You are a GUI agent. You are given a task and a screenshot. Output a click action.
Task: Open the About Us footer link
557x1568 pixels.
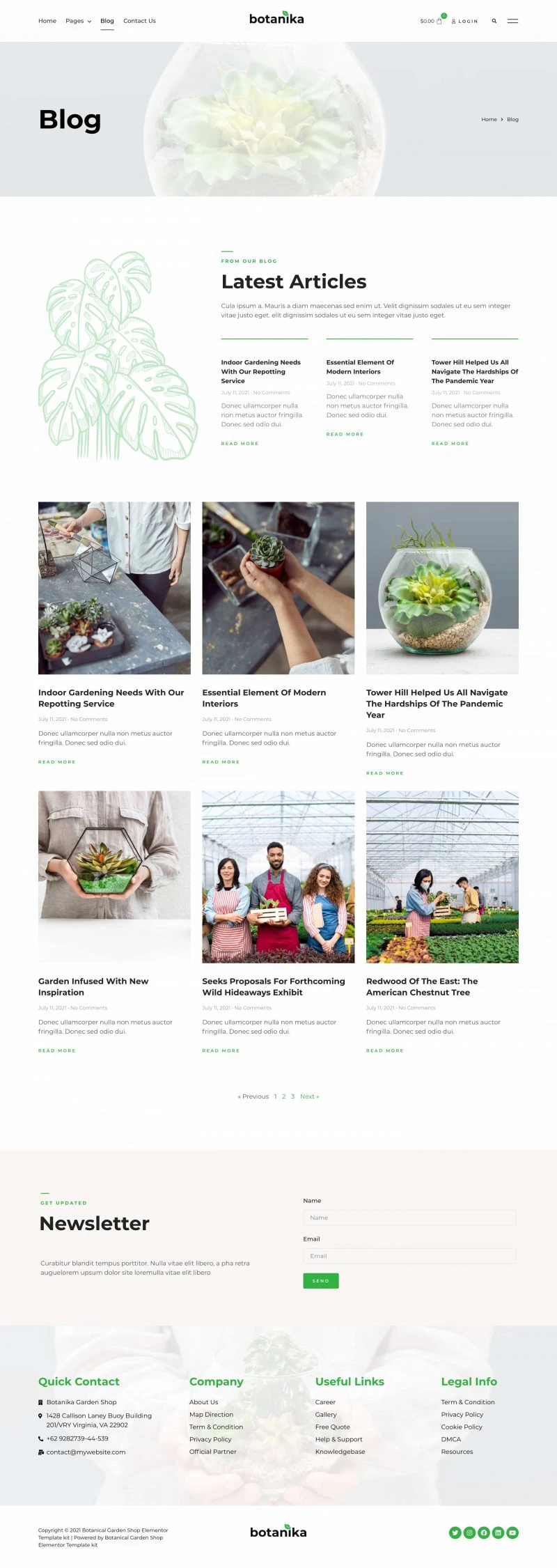(203, 1402)
